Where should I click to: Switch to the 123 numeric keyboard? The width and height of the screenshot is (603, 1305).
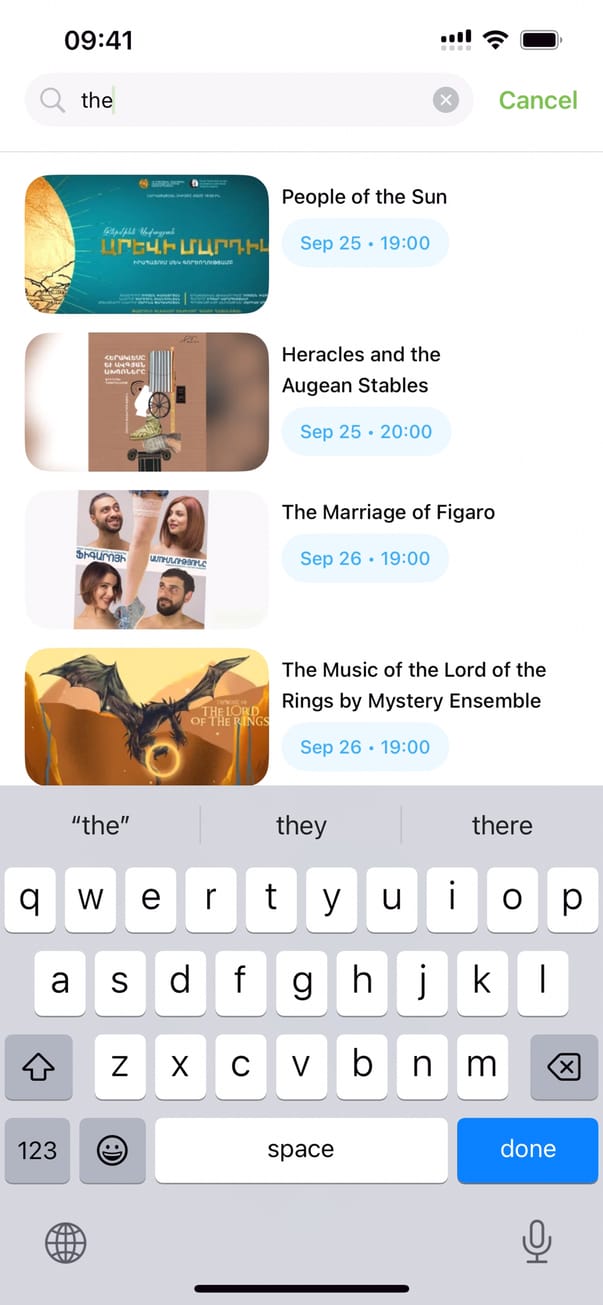click(37, 1150)
